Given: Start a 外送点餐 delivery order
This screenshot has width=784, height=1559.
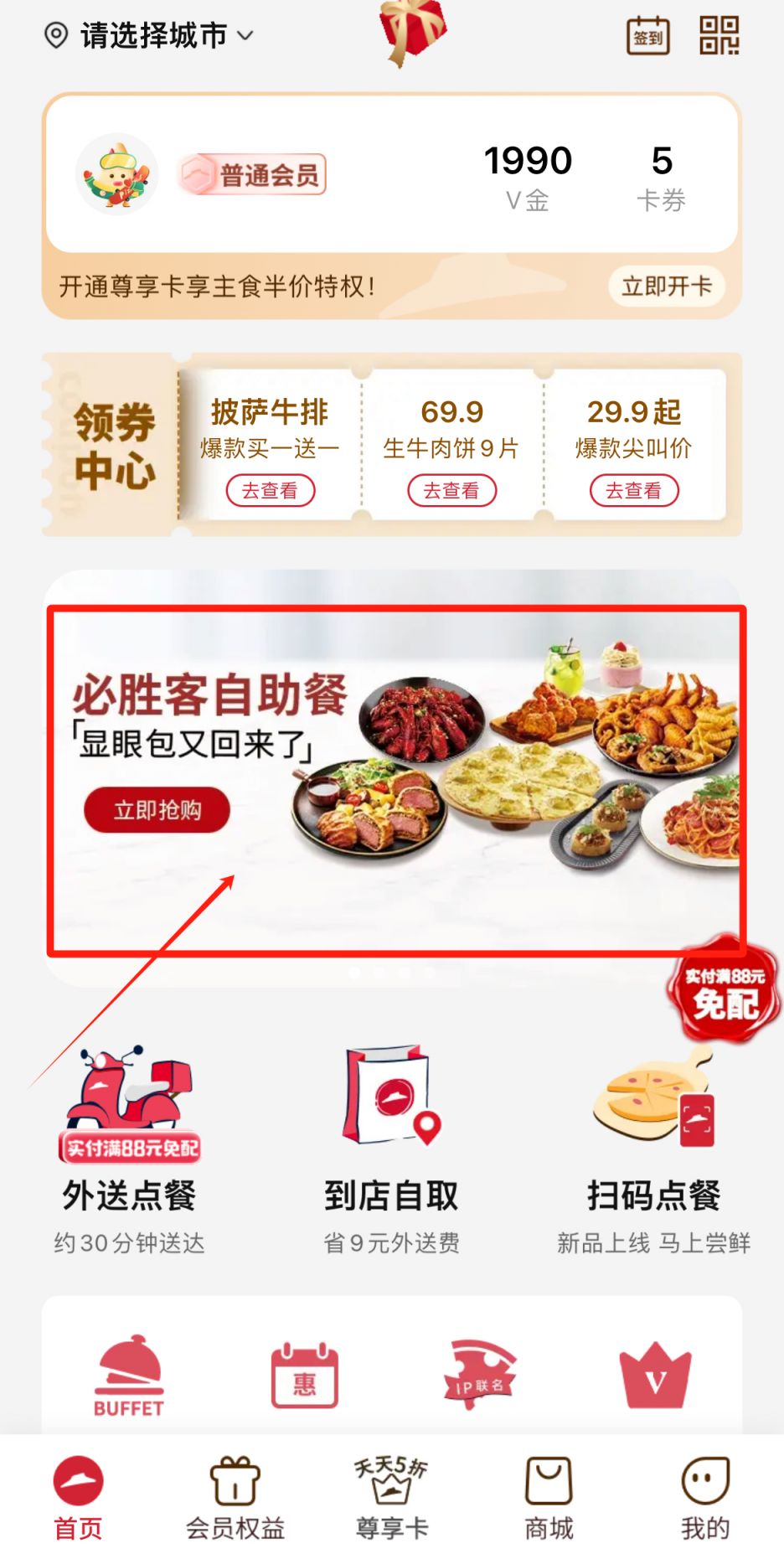Looking at the screenshot, I should [129, 1149].
